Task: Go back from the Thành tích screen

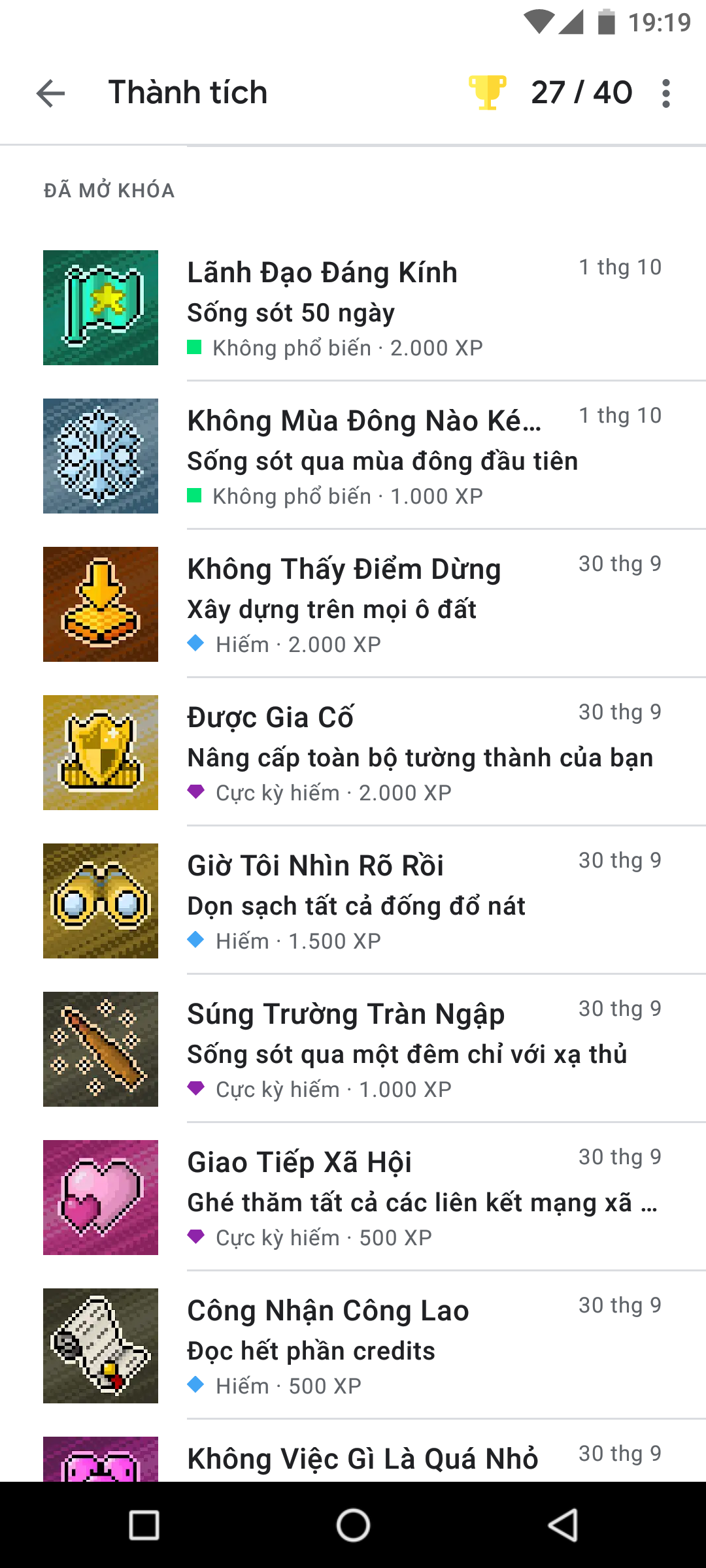Action: (51, 93)
